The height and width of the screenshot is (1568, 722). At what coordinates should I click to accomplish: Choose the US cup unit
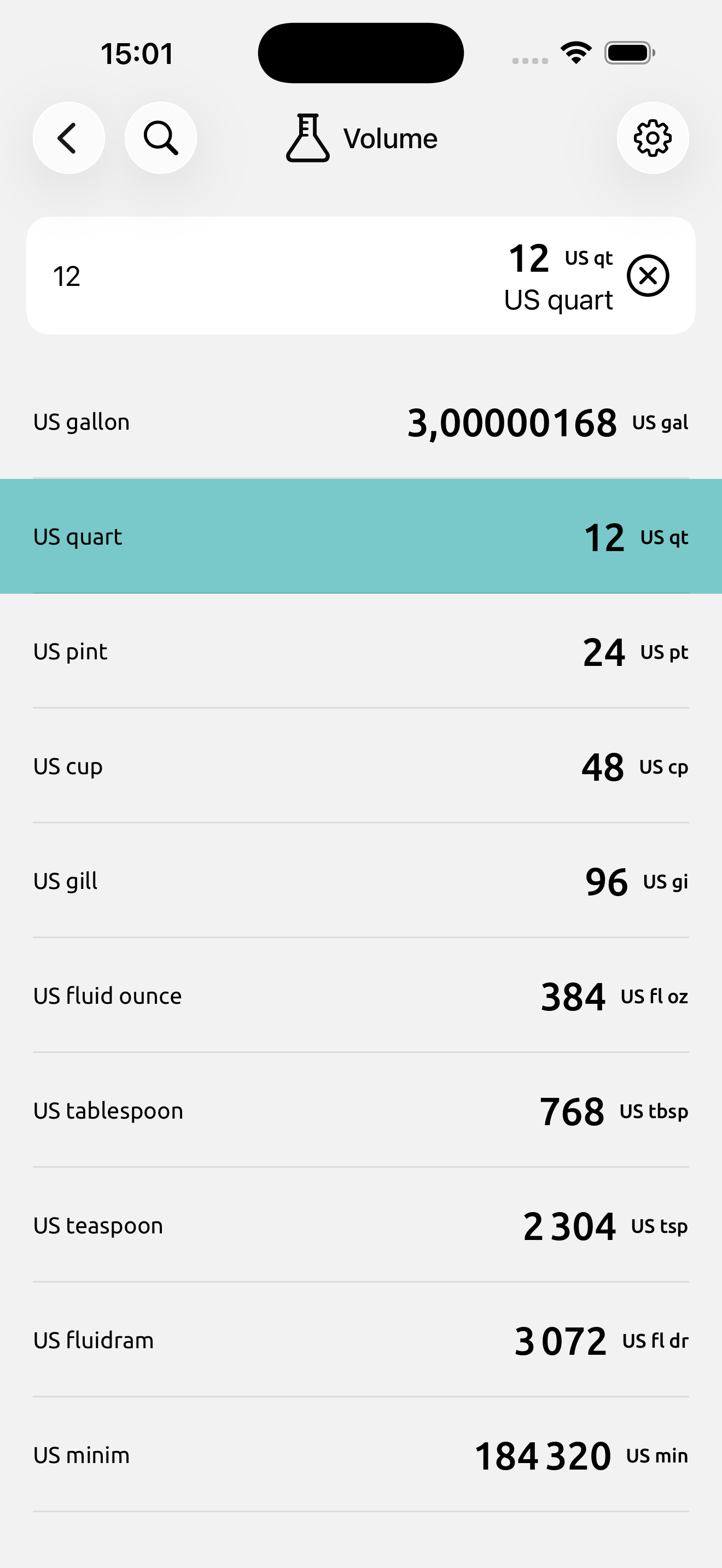(361, 766)
